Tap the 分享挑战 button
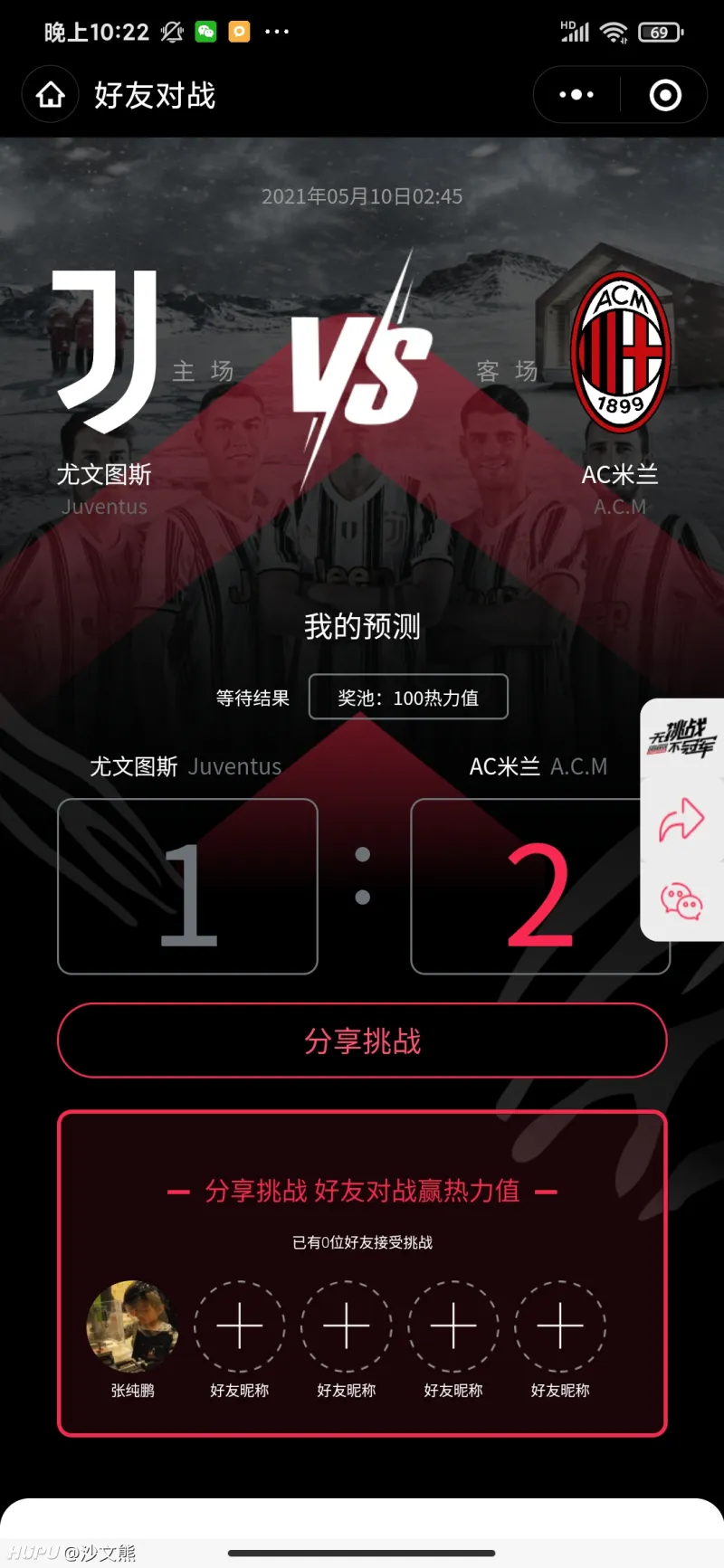This screenshot has width=724, height=1568. (362, 1041)
